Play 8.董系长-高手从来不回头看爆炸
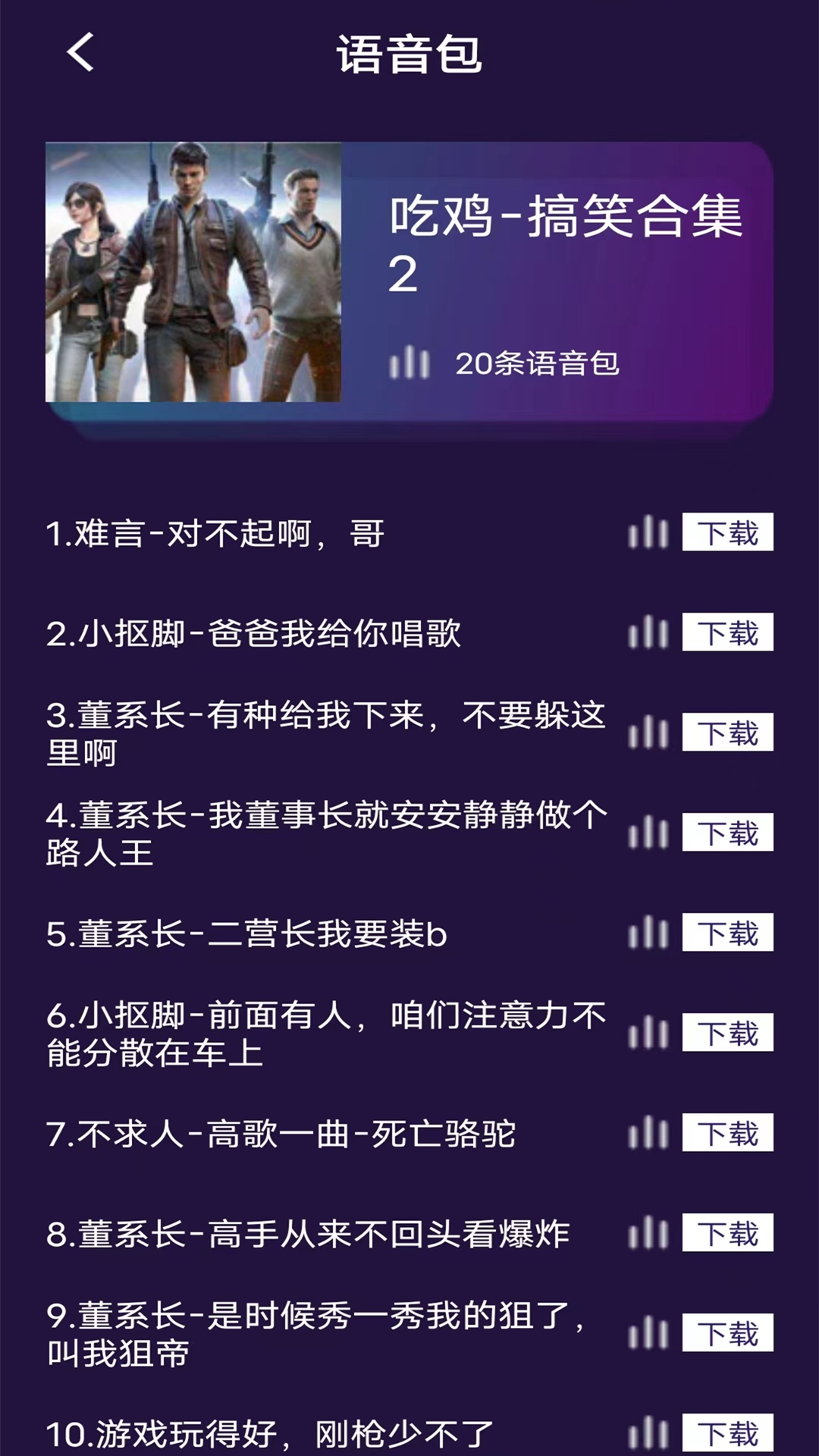Screen dimensions: 819x1456 (x=648, y=1233)
